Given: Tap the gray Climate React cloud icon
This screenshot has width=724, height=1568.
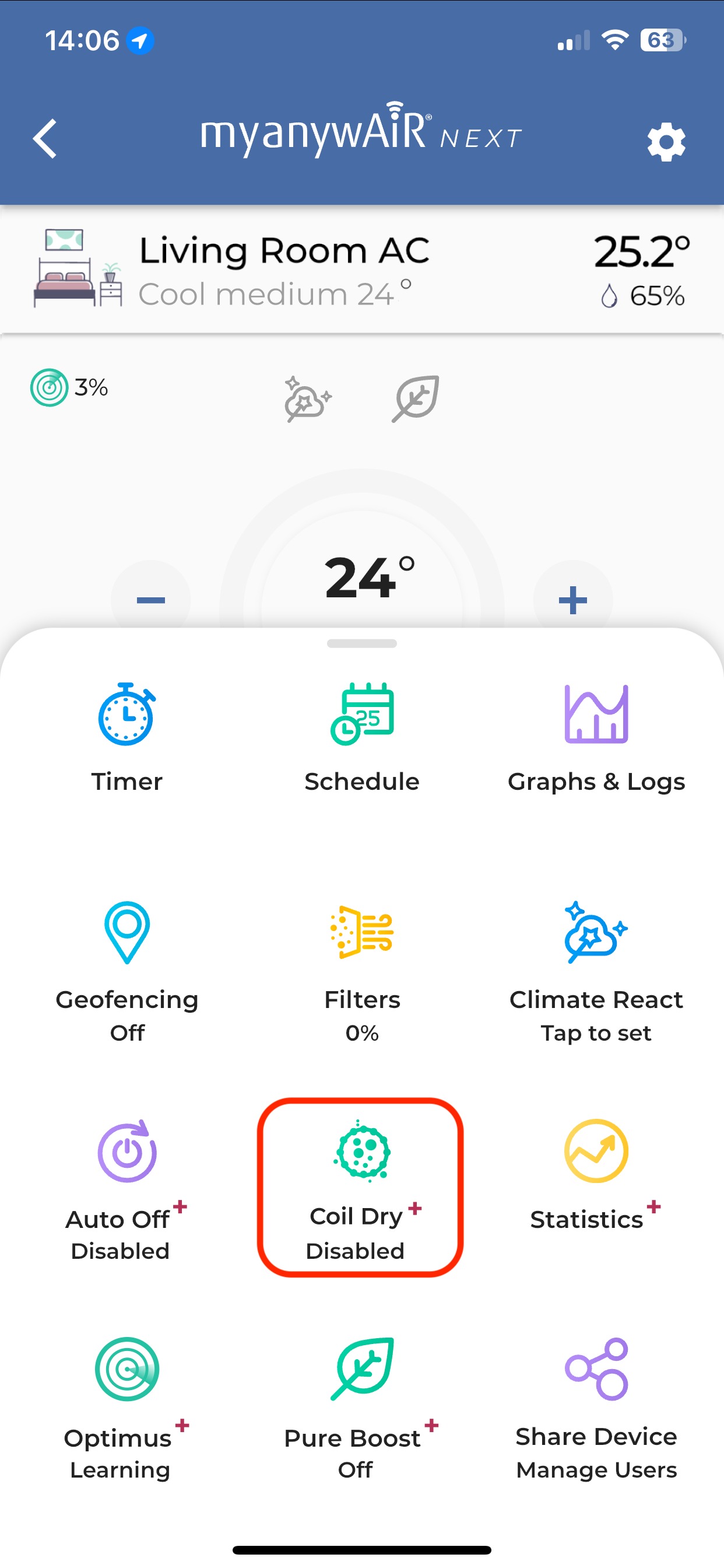Looking at the screenshot, I should coord(307,400).
